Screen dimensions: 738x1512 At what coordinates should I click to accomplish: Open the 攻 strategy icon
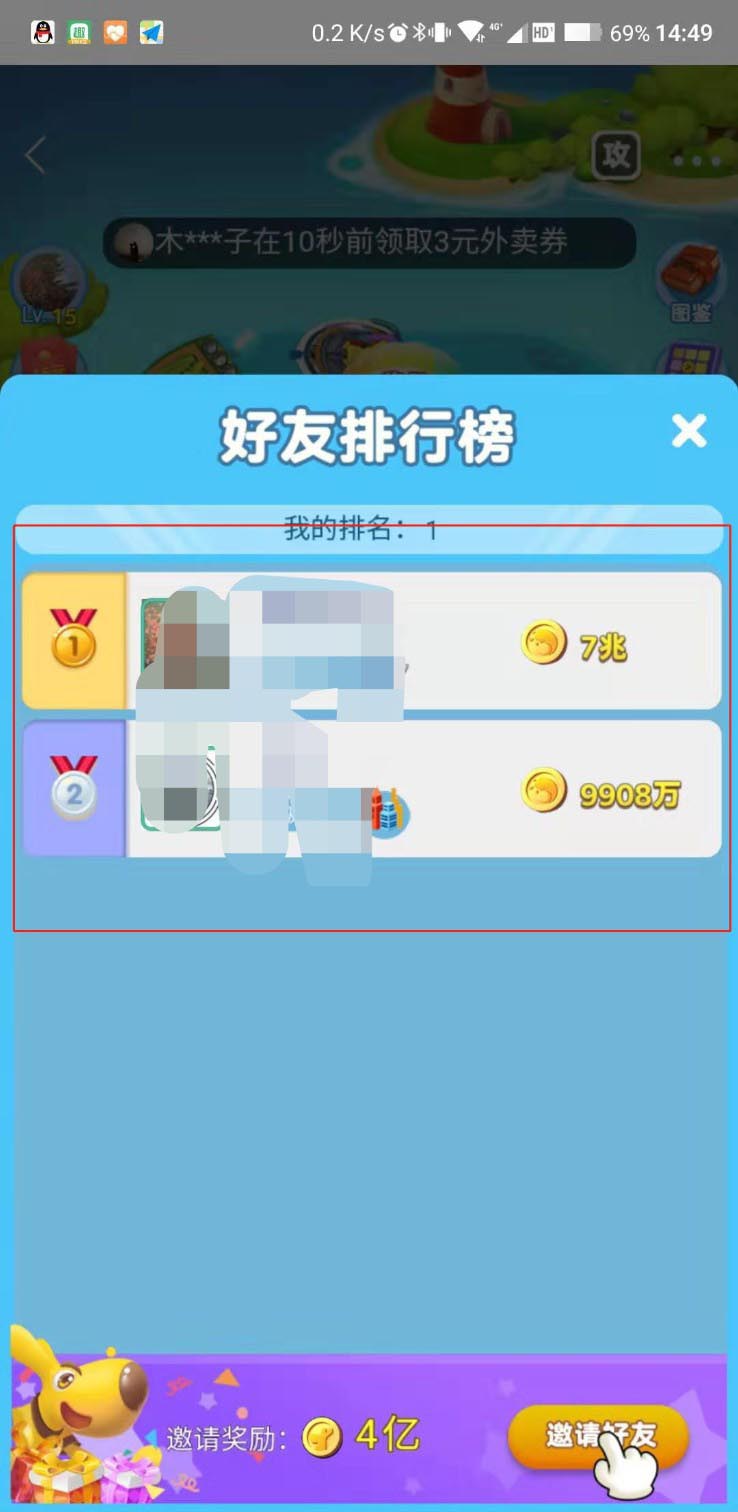point(616,155)
